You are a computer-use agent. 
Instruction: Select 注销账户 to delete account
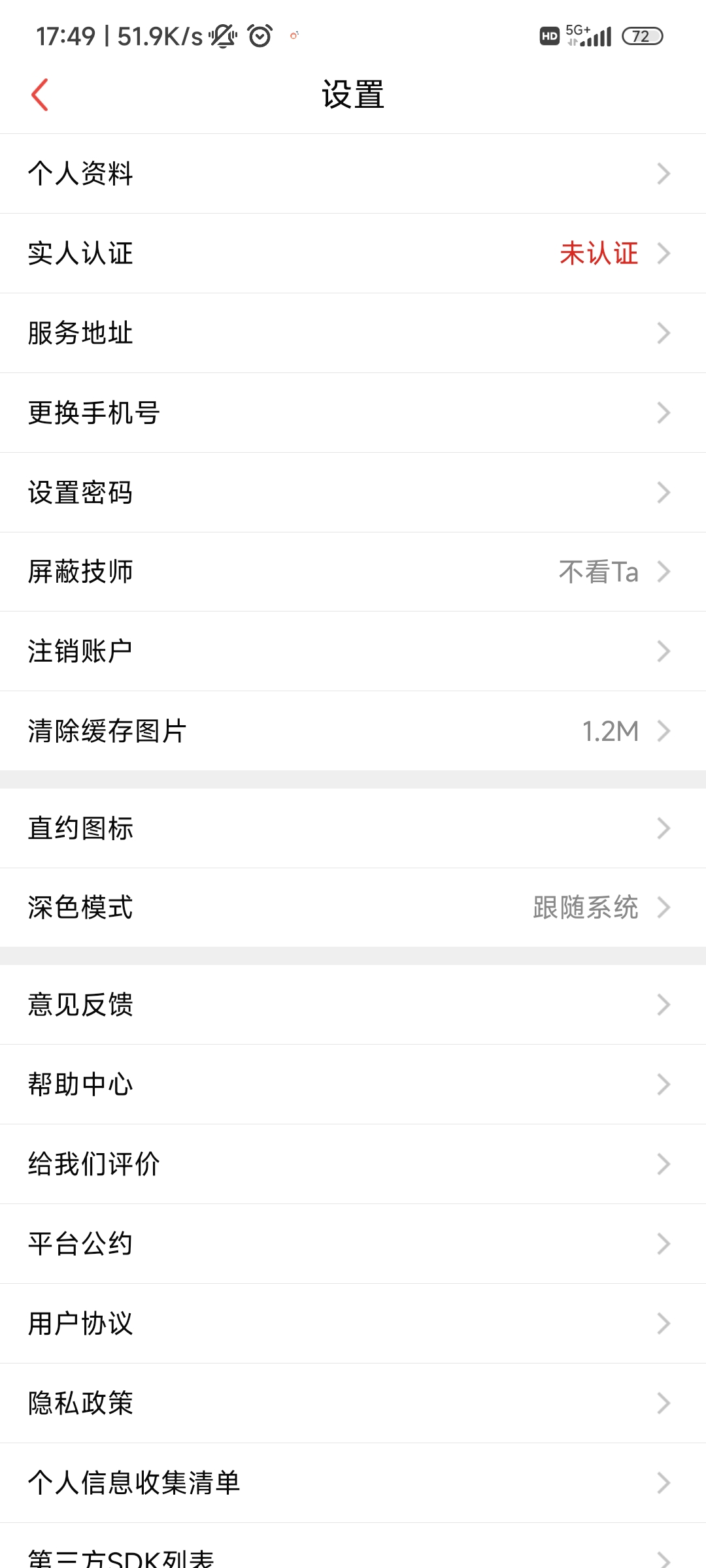(x=353, y=651)
